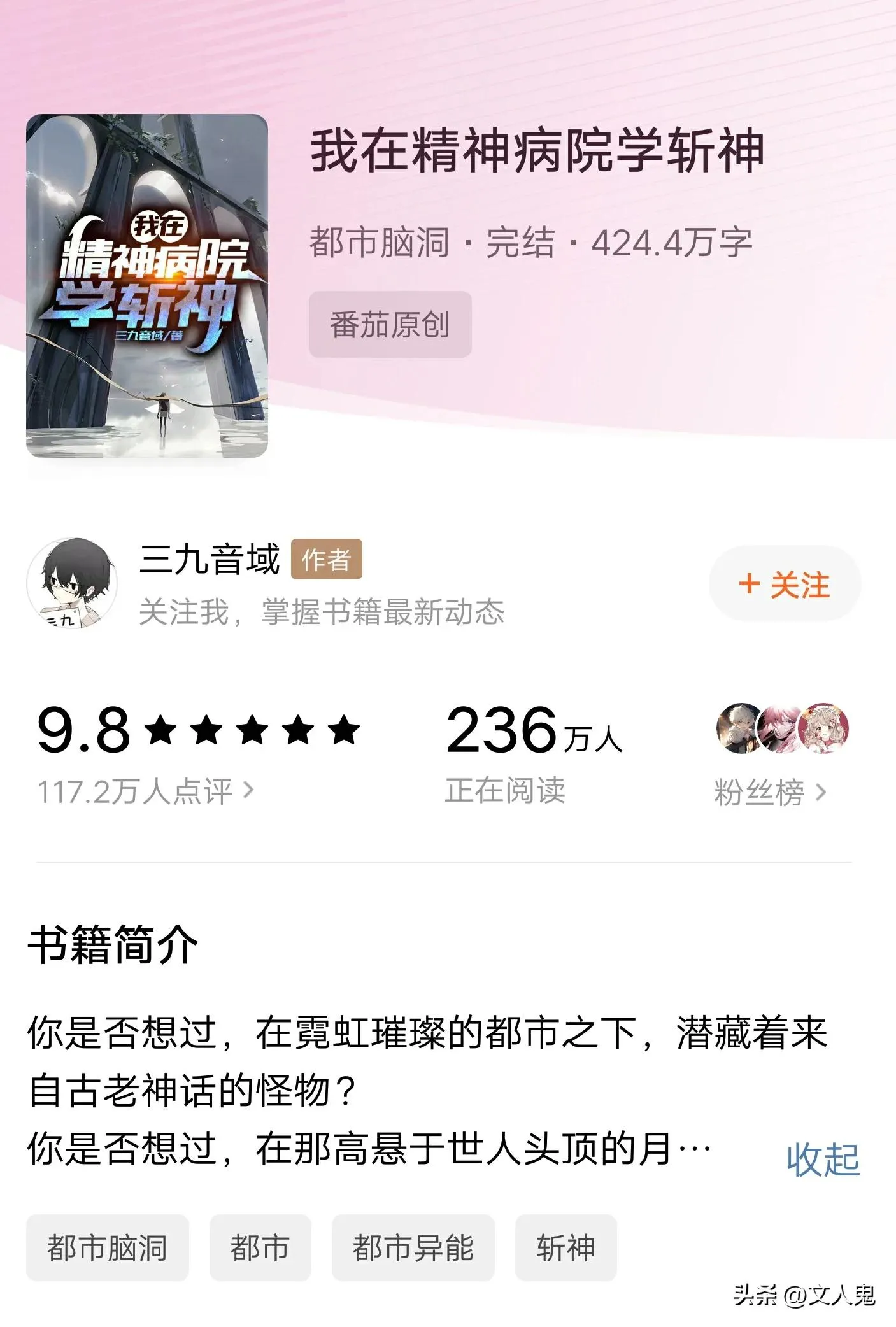Open the 粉丝榜 fan ranking
This screenshot has height=1327, width=896.
[770, 793]
